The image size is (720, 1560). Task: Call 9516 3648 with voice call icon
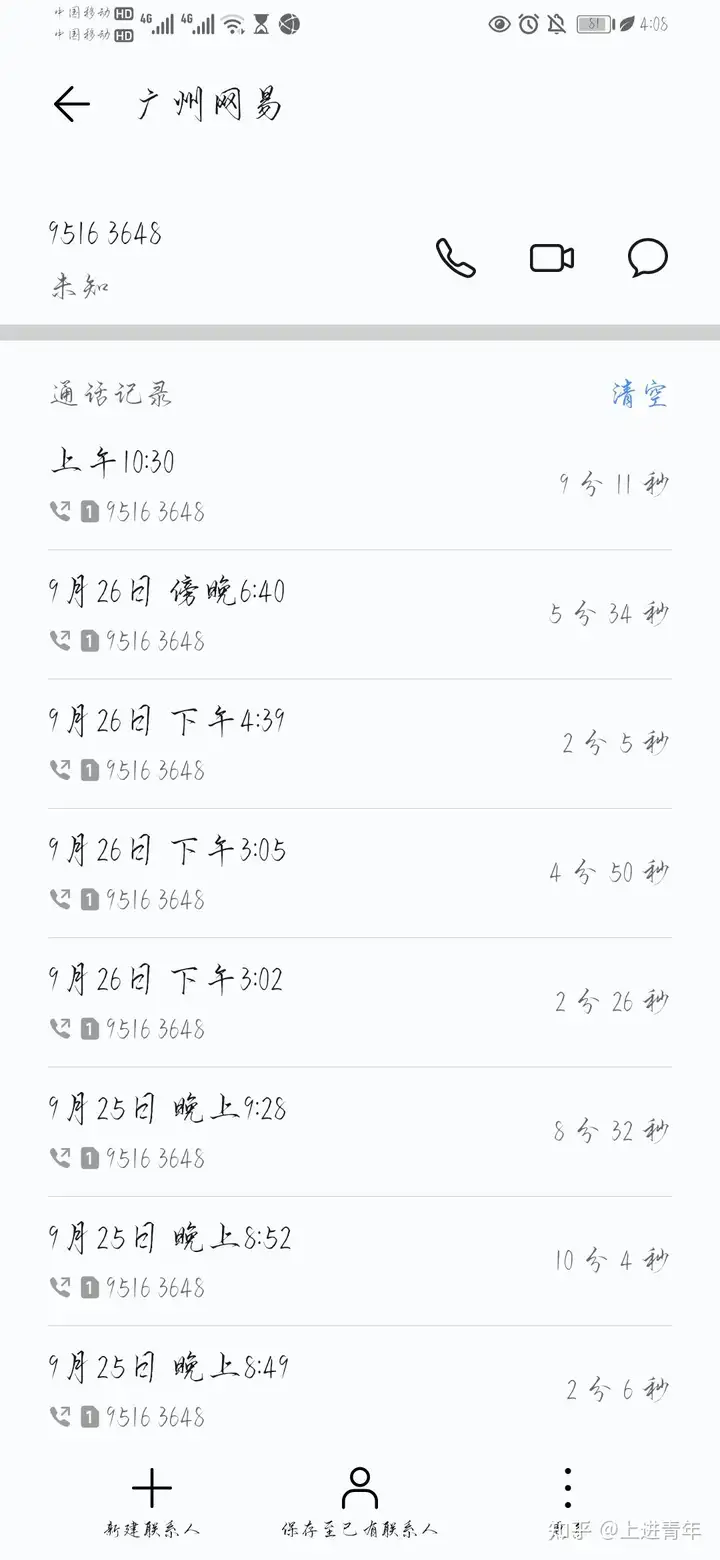coord(455,258)
